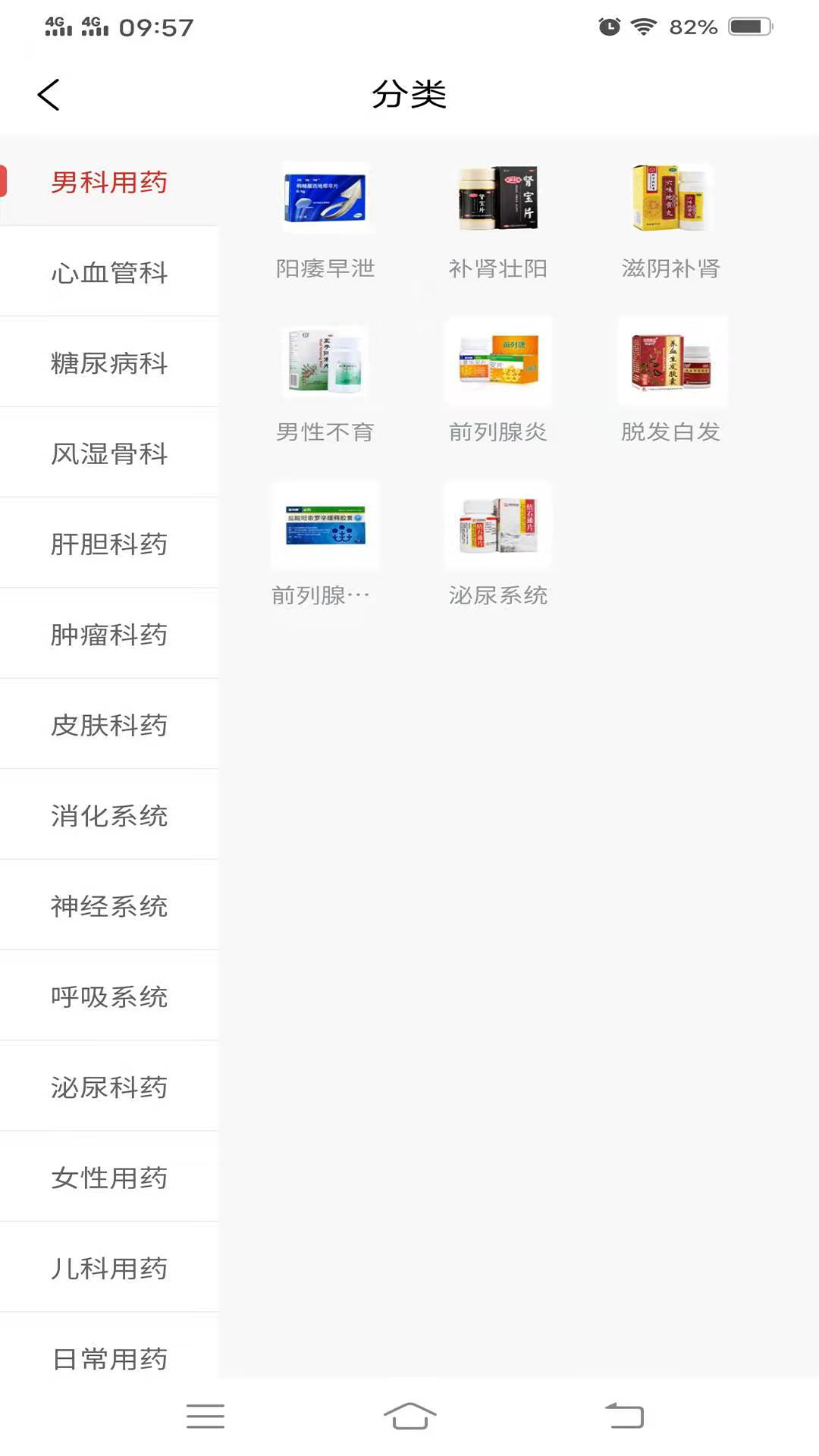The image size is (819, 1456).
Task: Open the 阳痿早泄 subcategory tile
Action: point(325,220)
